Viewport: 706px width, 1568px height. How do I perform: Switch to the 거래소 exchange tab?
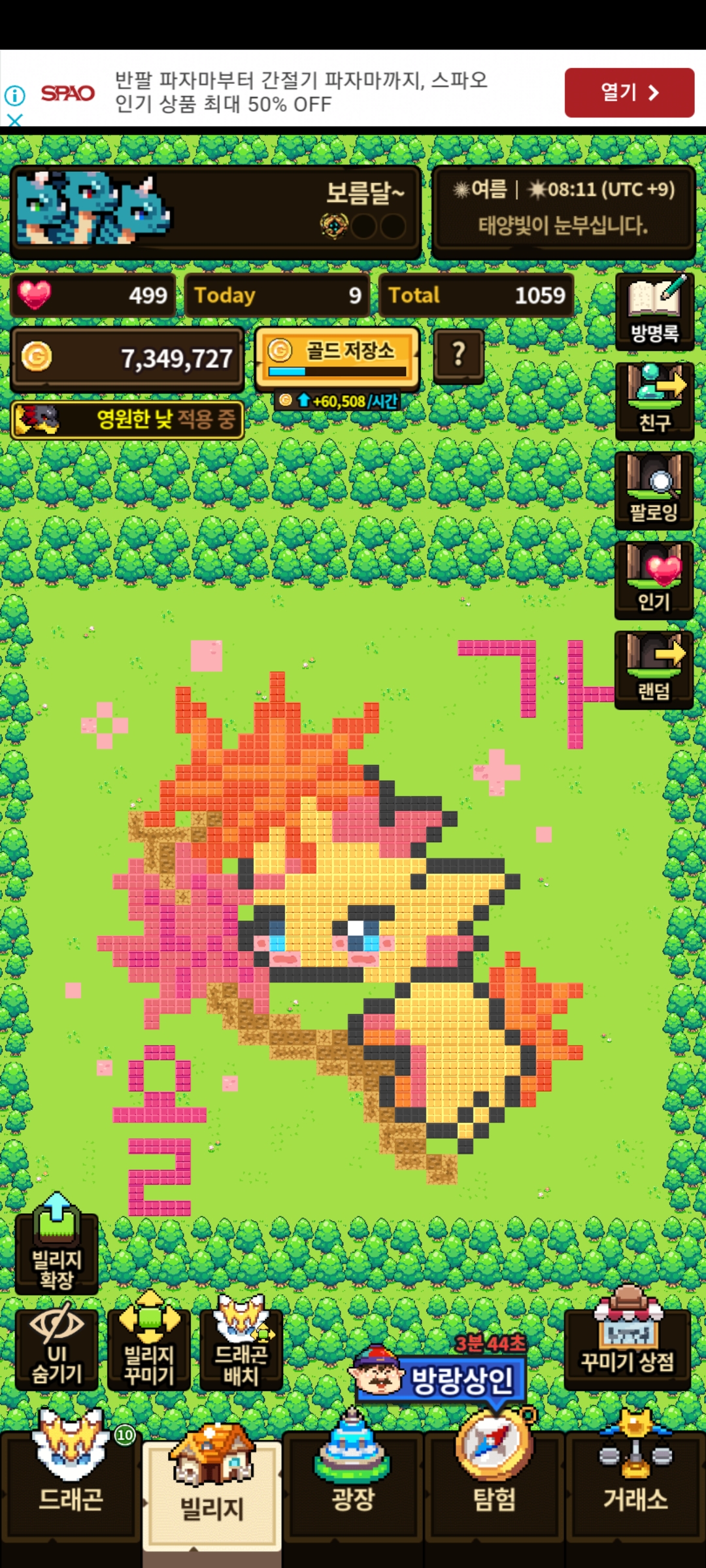click(x=635, y=1483)
